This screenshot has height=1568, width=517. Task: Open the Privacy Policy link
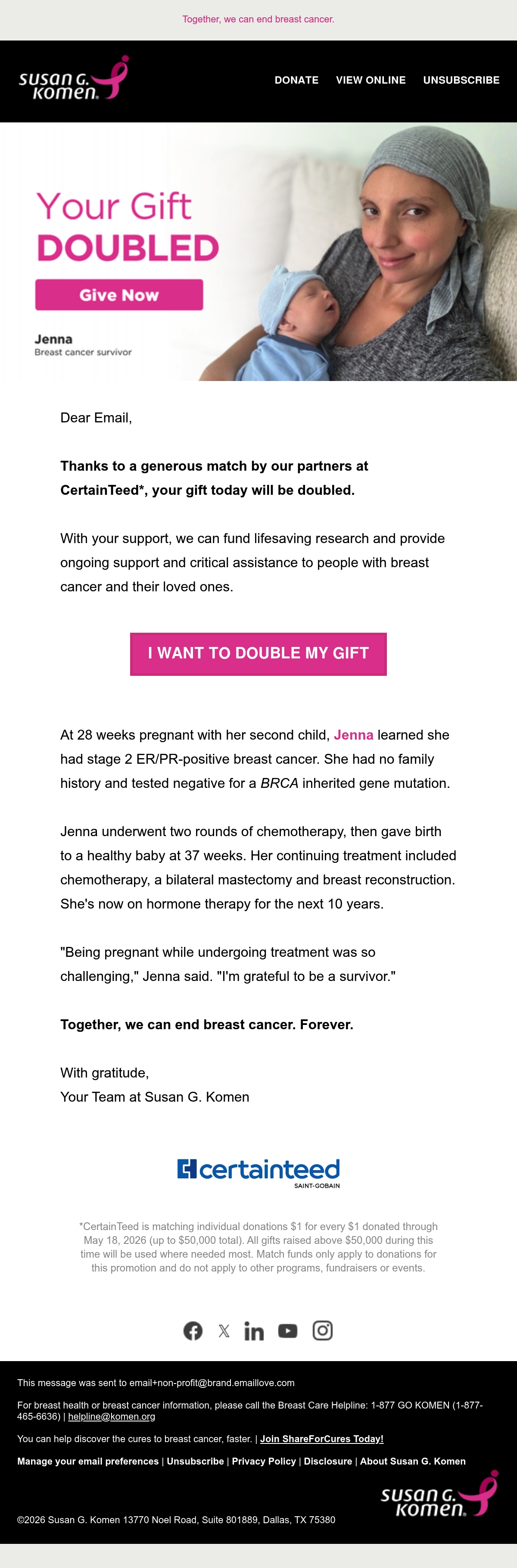pos(264,1461)
